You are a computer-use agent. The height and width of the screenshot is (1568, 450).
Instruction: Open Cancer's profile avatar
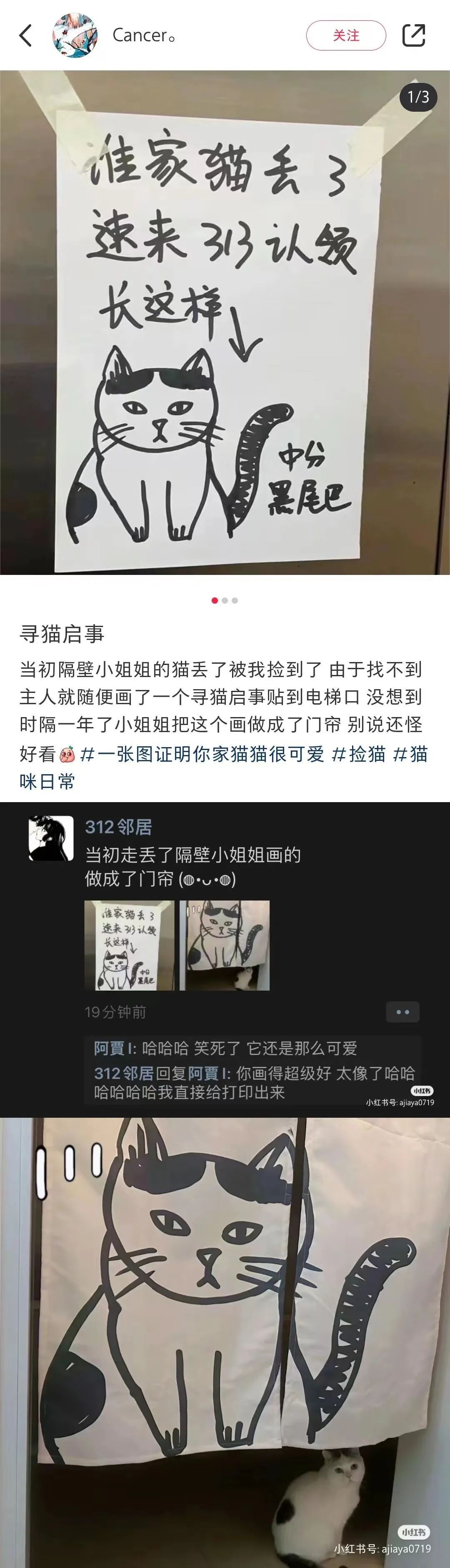pos(75,35)
